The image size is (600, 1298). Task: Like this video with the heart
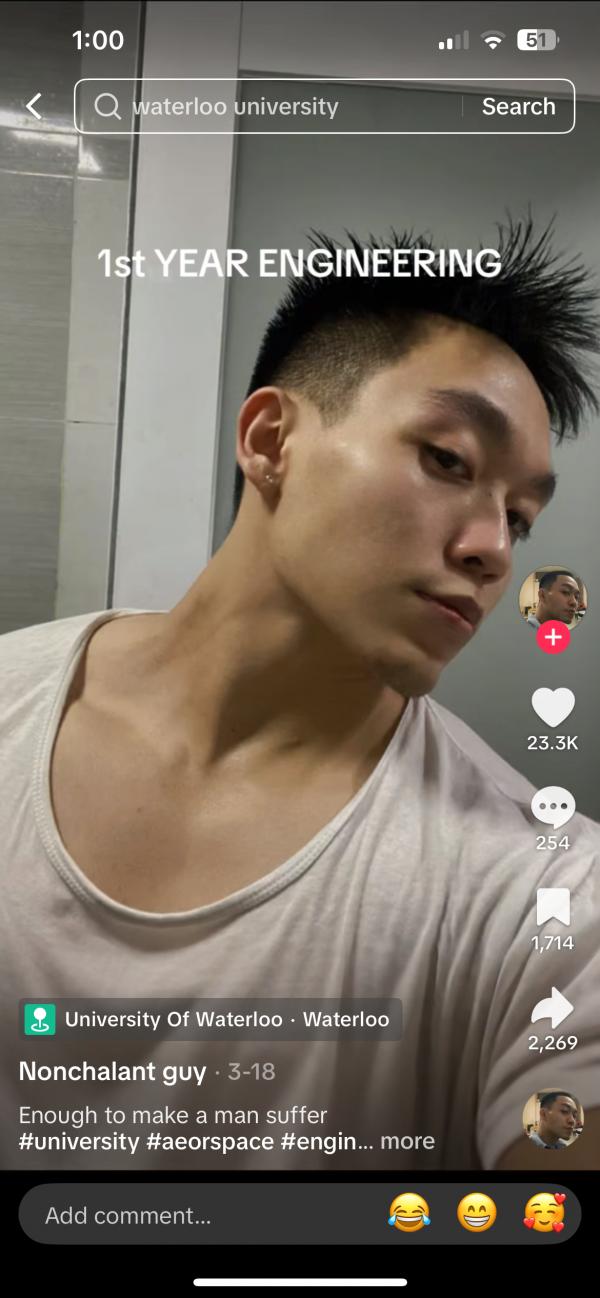click(x=552, y=708)
